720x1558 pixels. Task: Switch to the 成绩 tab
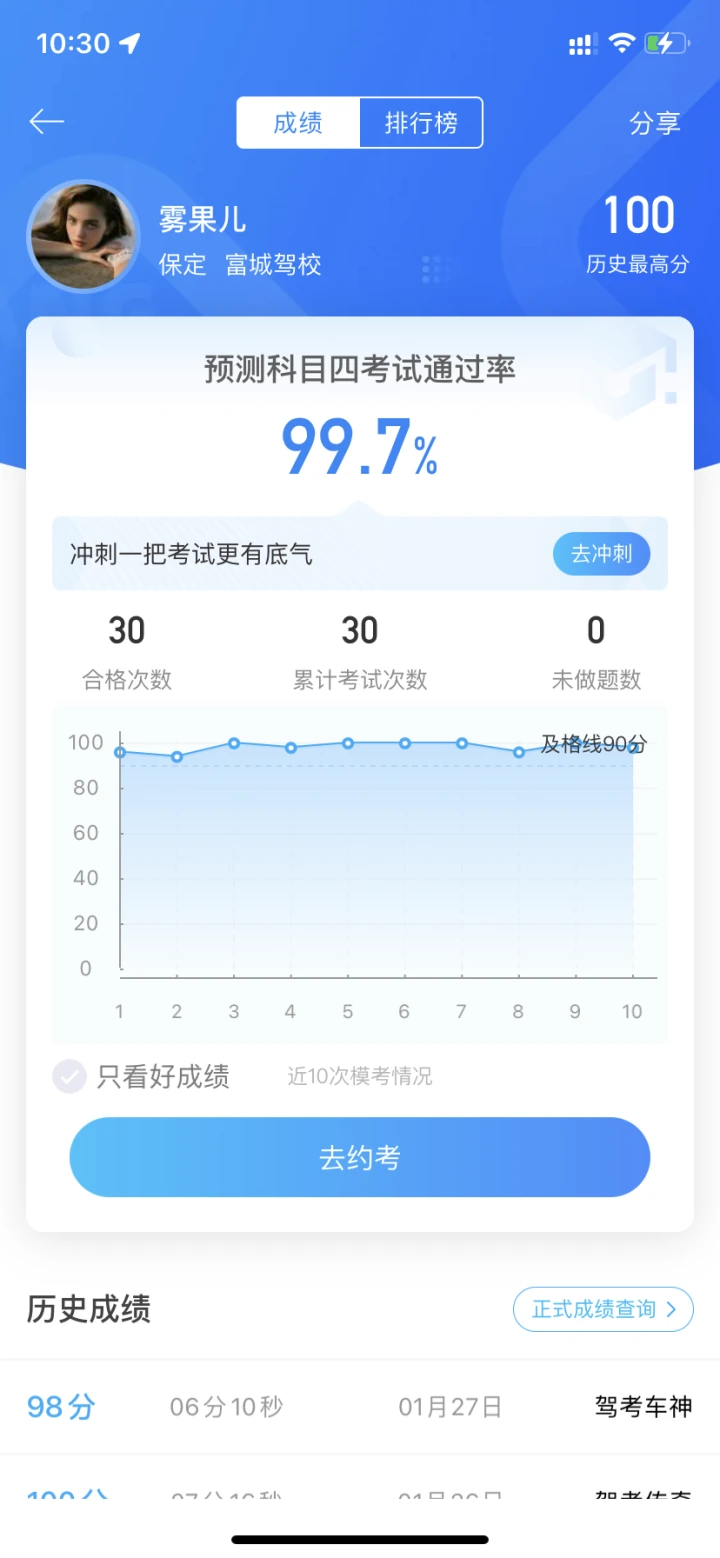[298, 123]
